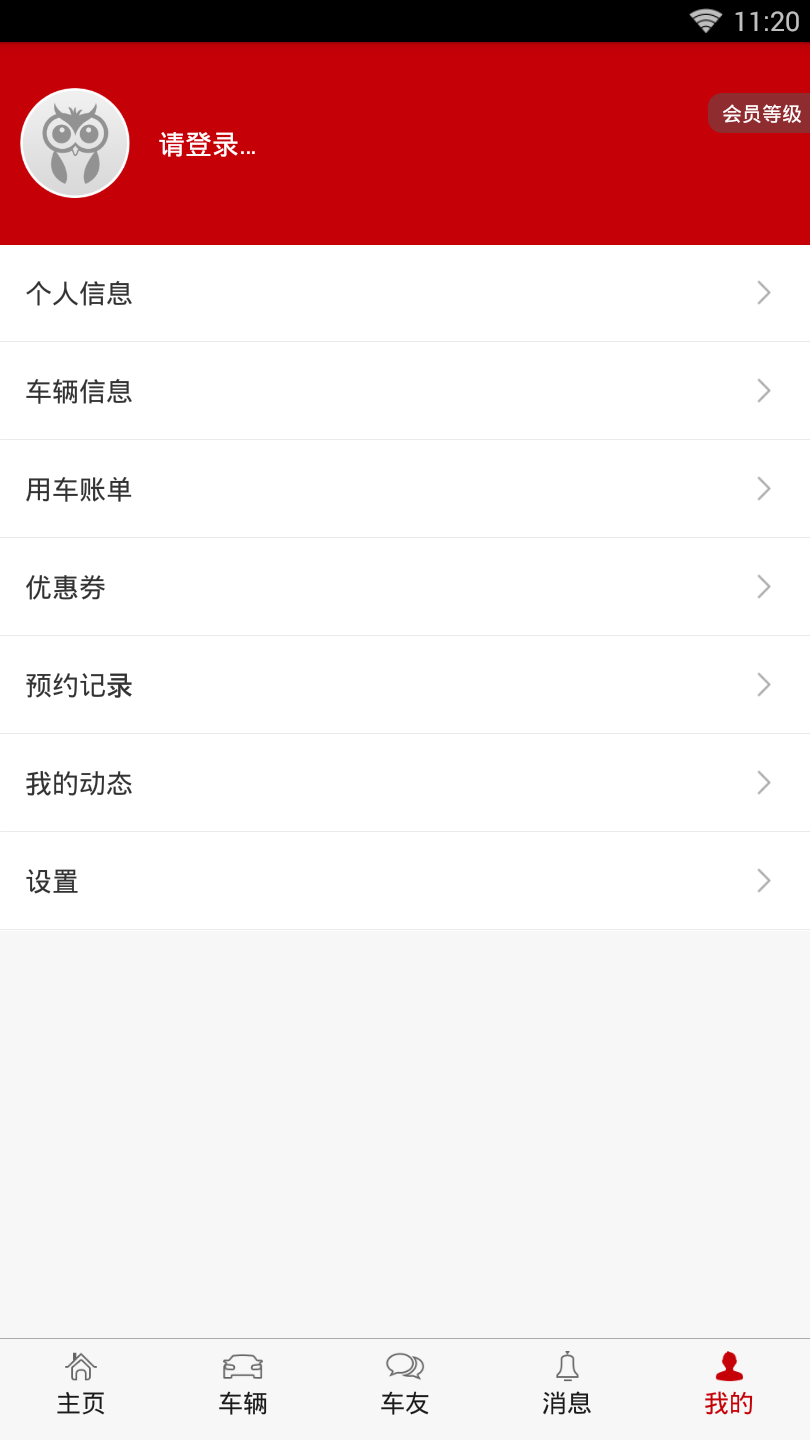
Task: Open 我的动态 my activity row
Action: click(404, 783)
